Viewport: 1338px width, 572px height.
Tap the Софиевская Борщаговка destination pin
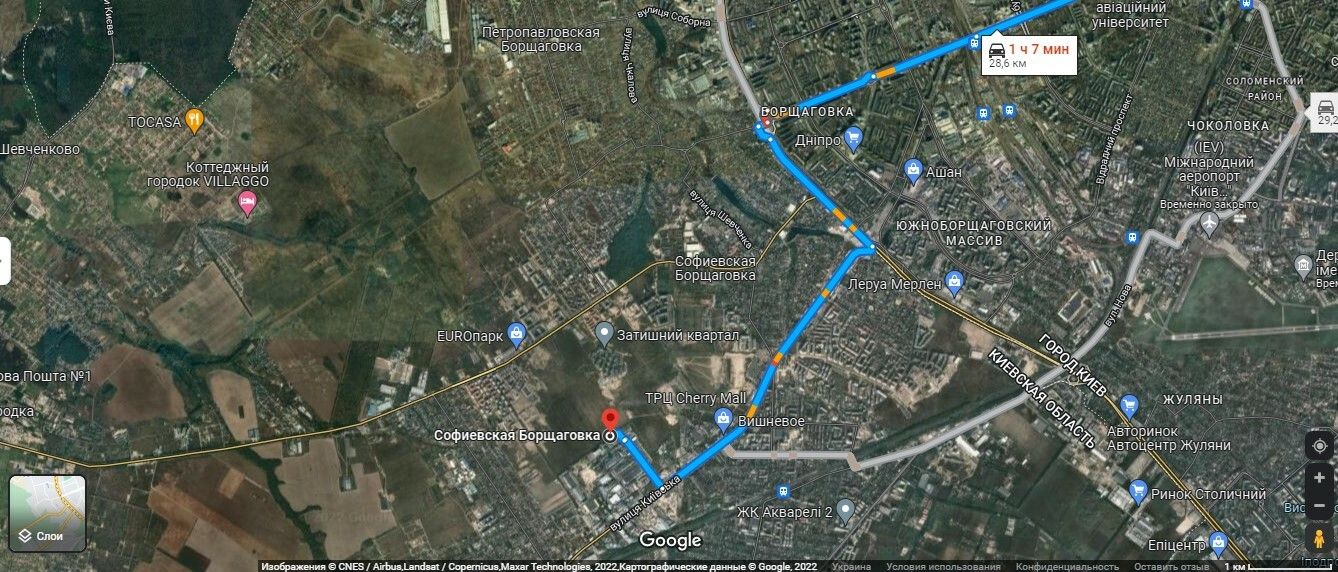pyautogui.click(x=610, y=420)
